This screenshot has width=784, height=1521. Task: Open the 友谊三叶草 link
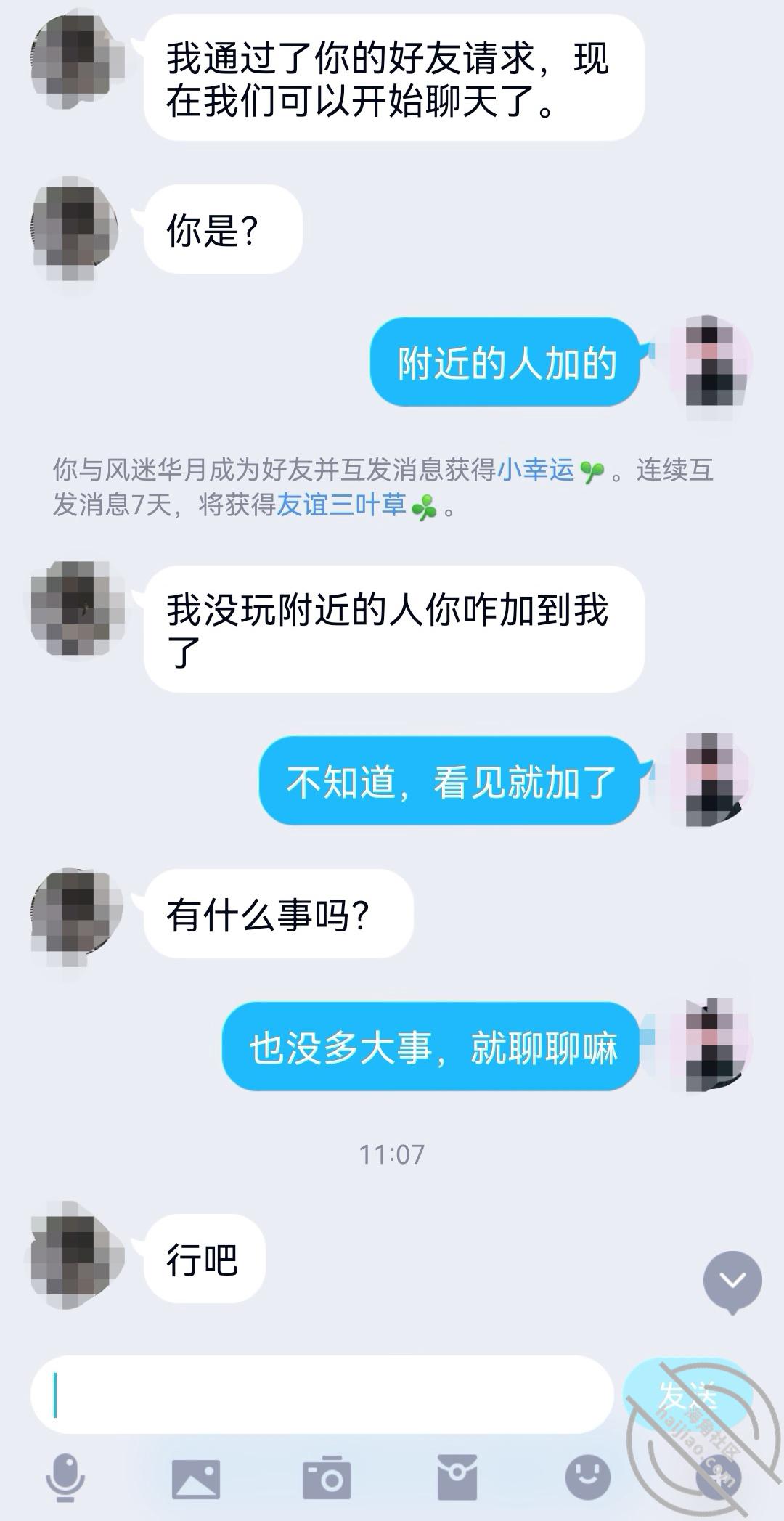pos(341,505)
